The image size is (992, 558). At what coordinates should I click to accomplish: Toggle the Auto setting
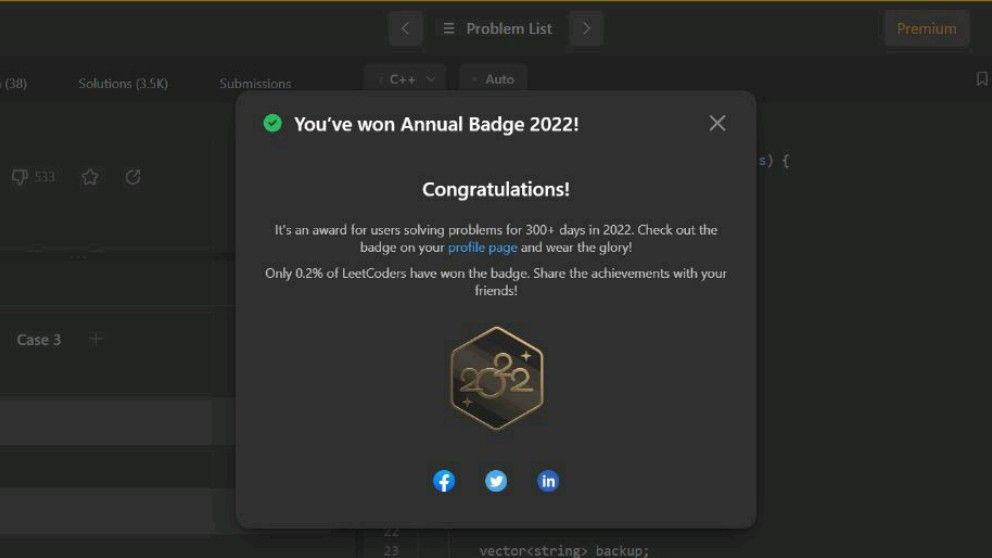[x=493, y=79]
